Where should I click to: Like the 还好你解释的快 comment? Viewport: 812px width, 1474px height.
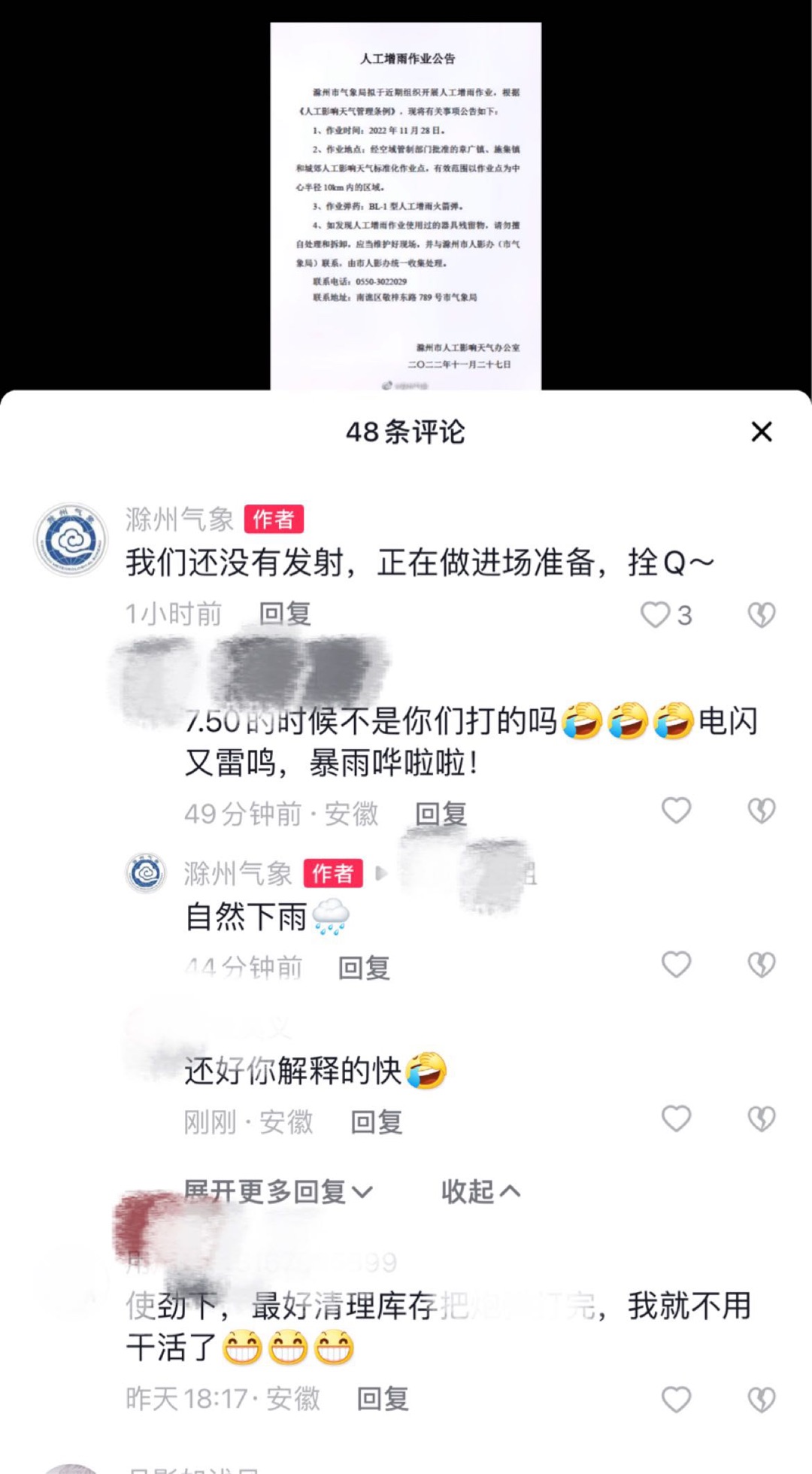(676, 1118)
